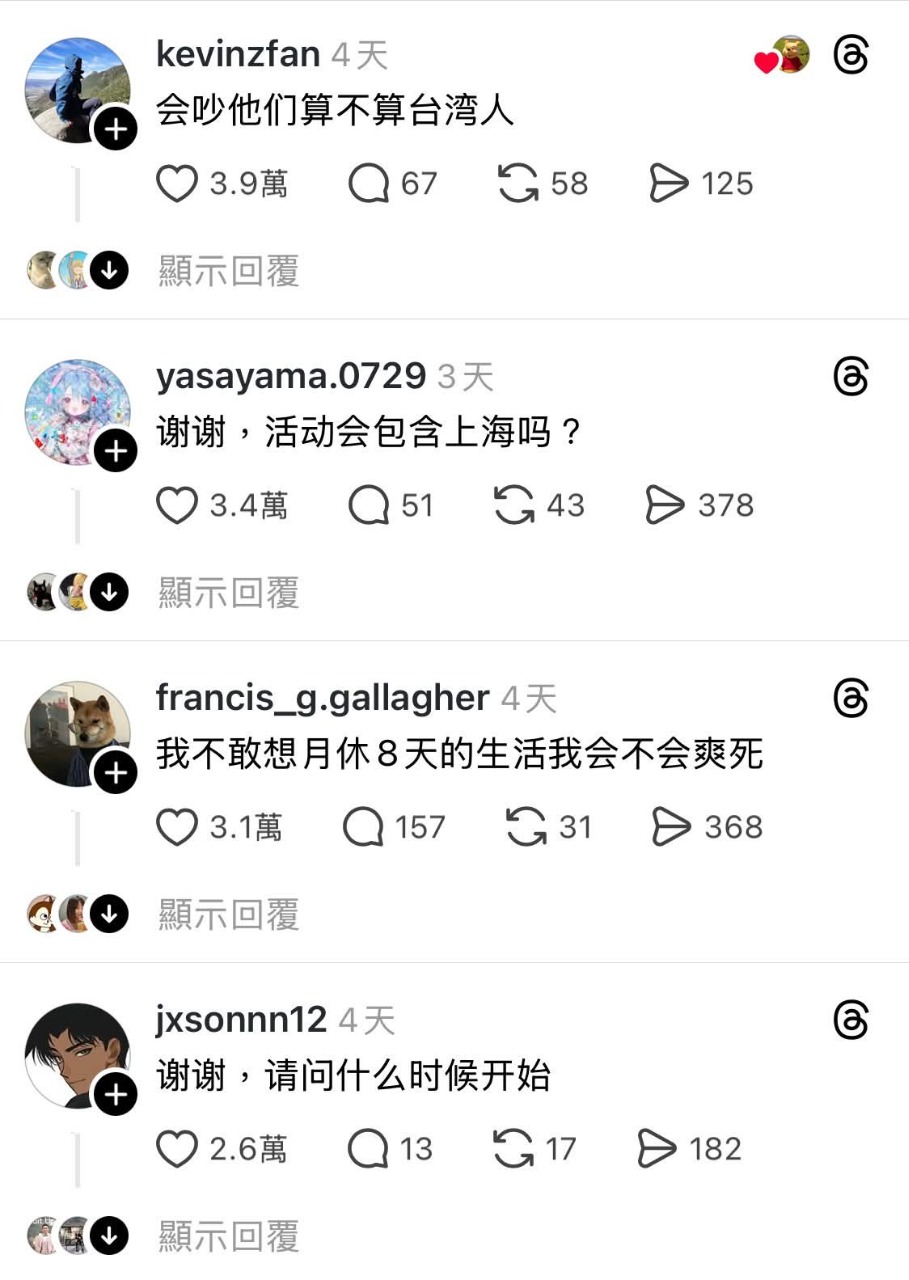The image size is (909, 1280).
Task: Repost francis_g.gallagher's comment
Action: click(526, 828)
